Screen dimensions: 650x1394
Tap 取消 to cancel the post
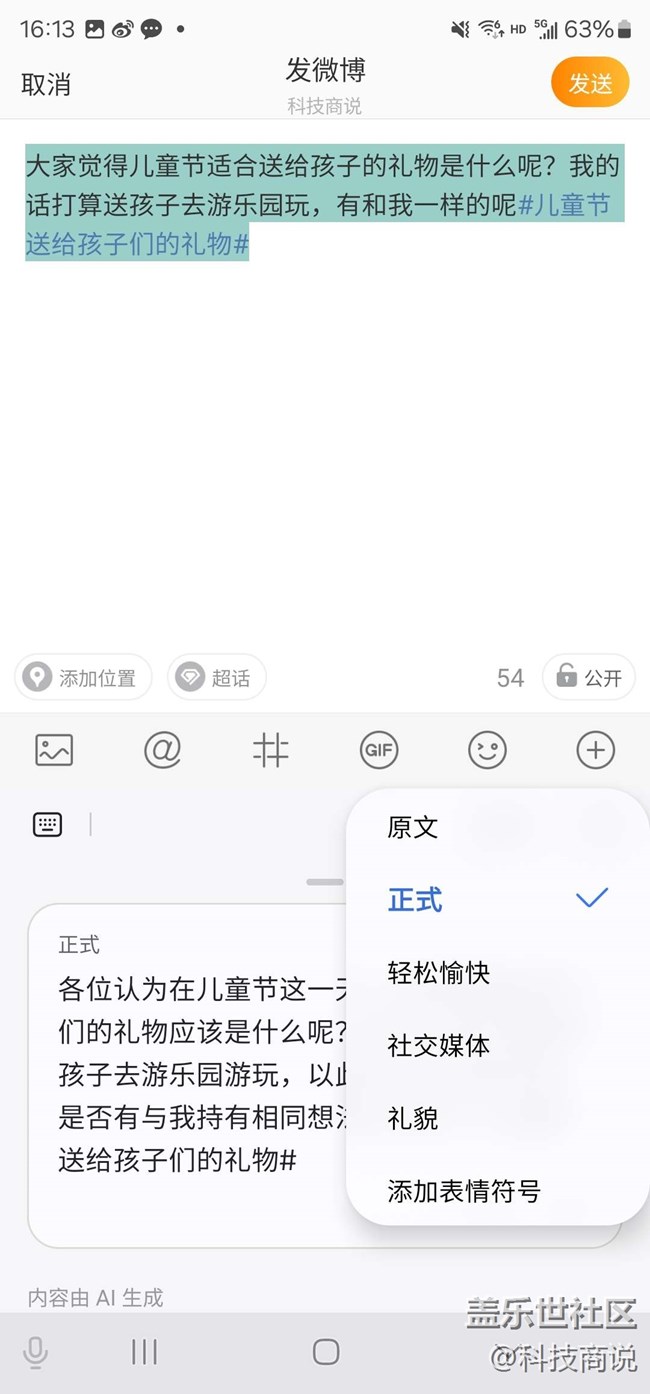[46, 84]
